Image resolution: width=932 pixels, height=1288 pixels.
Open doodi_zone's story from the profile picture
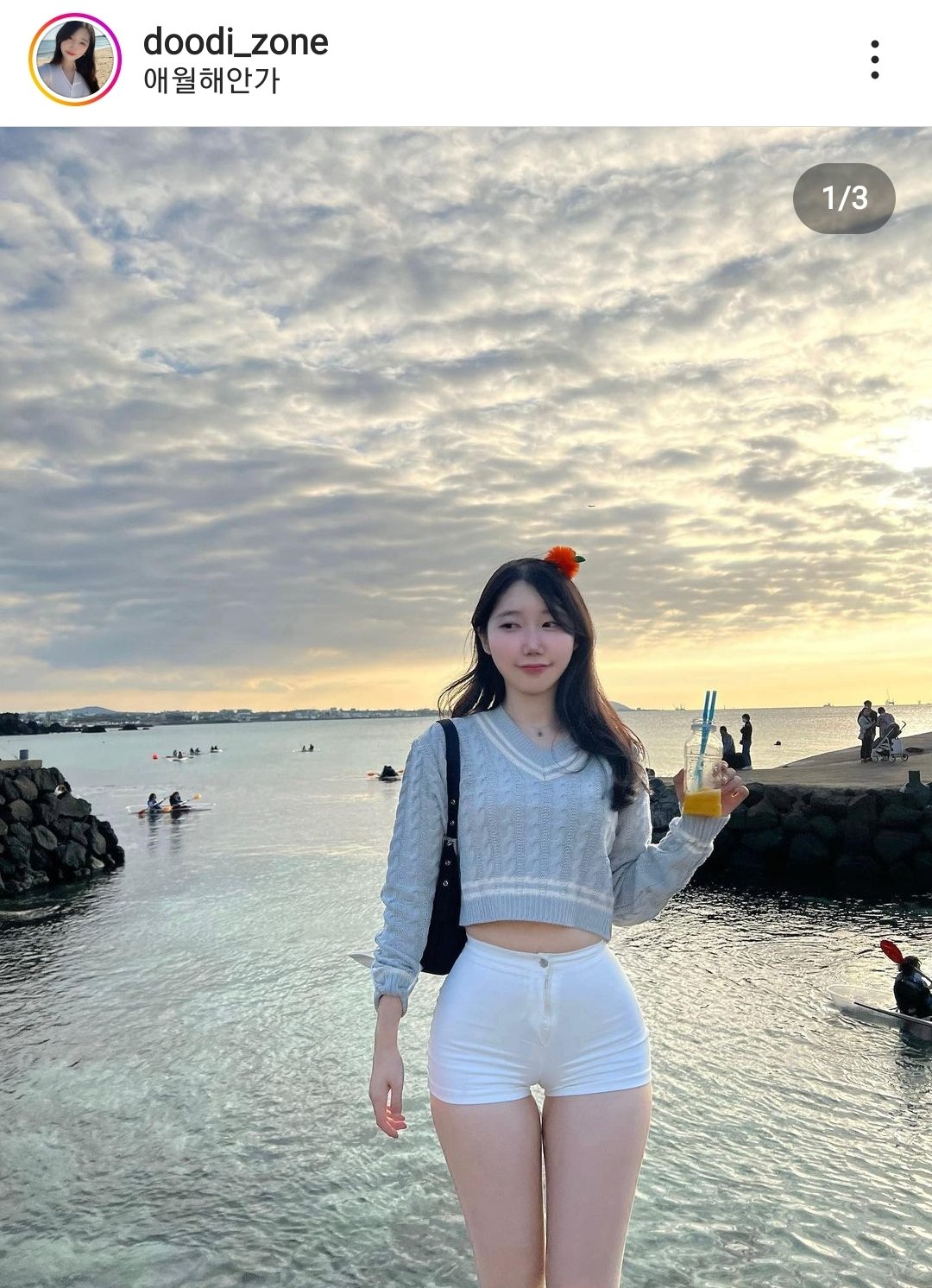[75, 60]
